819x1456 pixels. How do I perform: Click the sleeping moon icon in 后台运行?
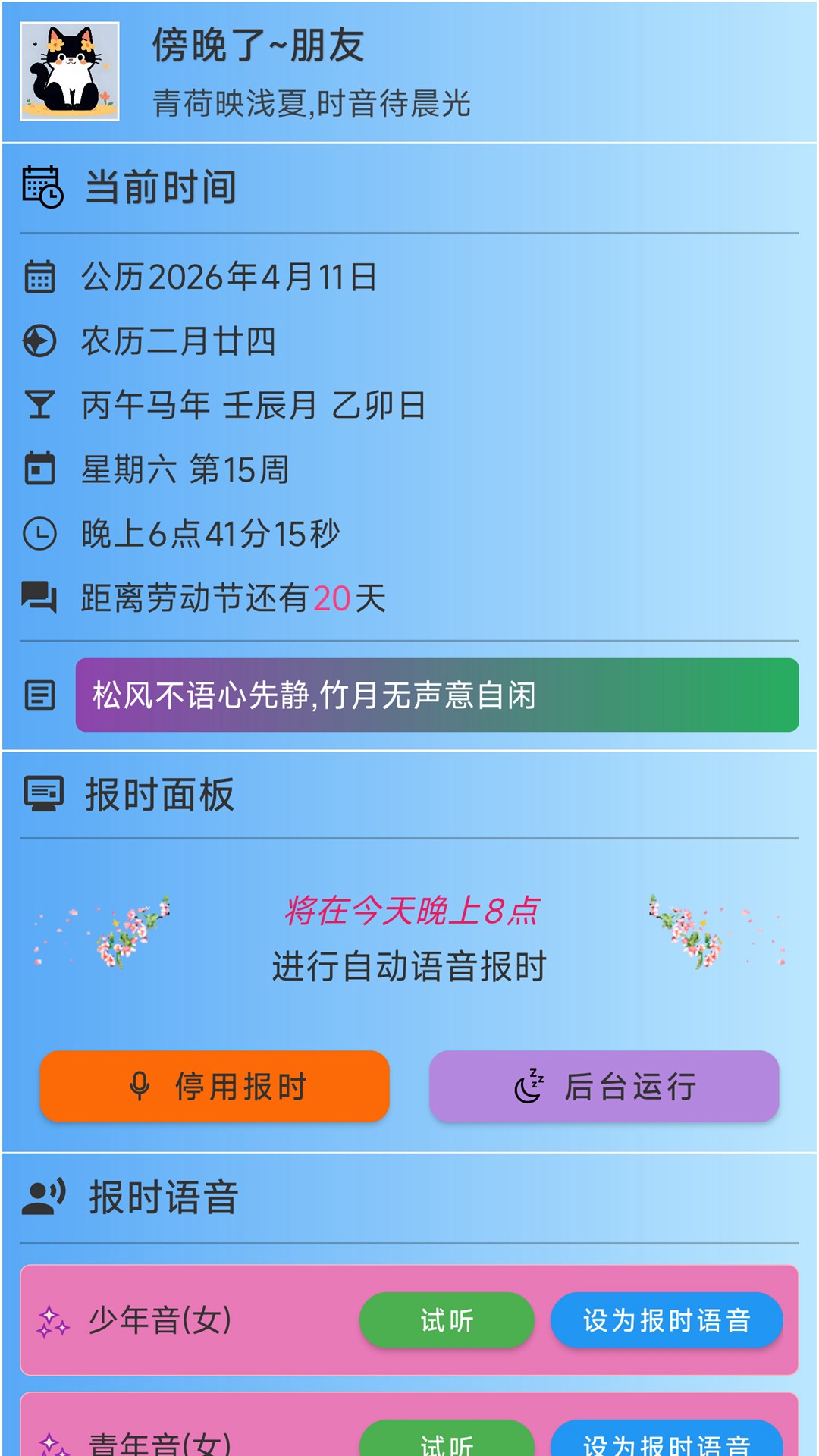point(529,1087)
